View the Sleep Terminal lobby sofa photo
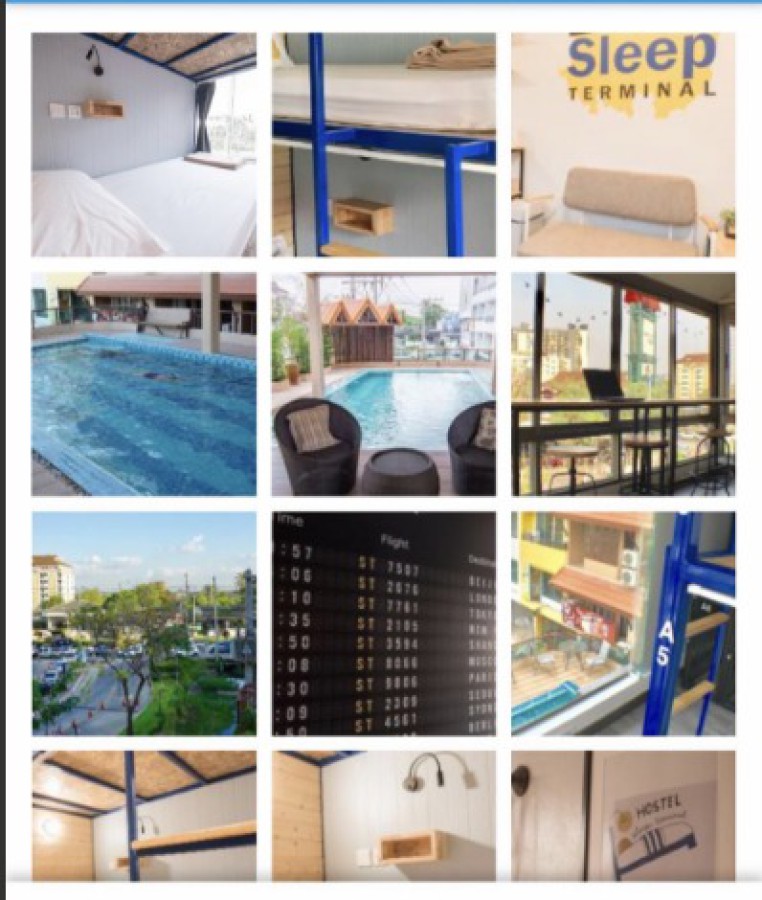This screenshot has height=900, width=762. tap(623, 144)
